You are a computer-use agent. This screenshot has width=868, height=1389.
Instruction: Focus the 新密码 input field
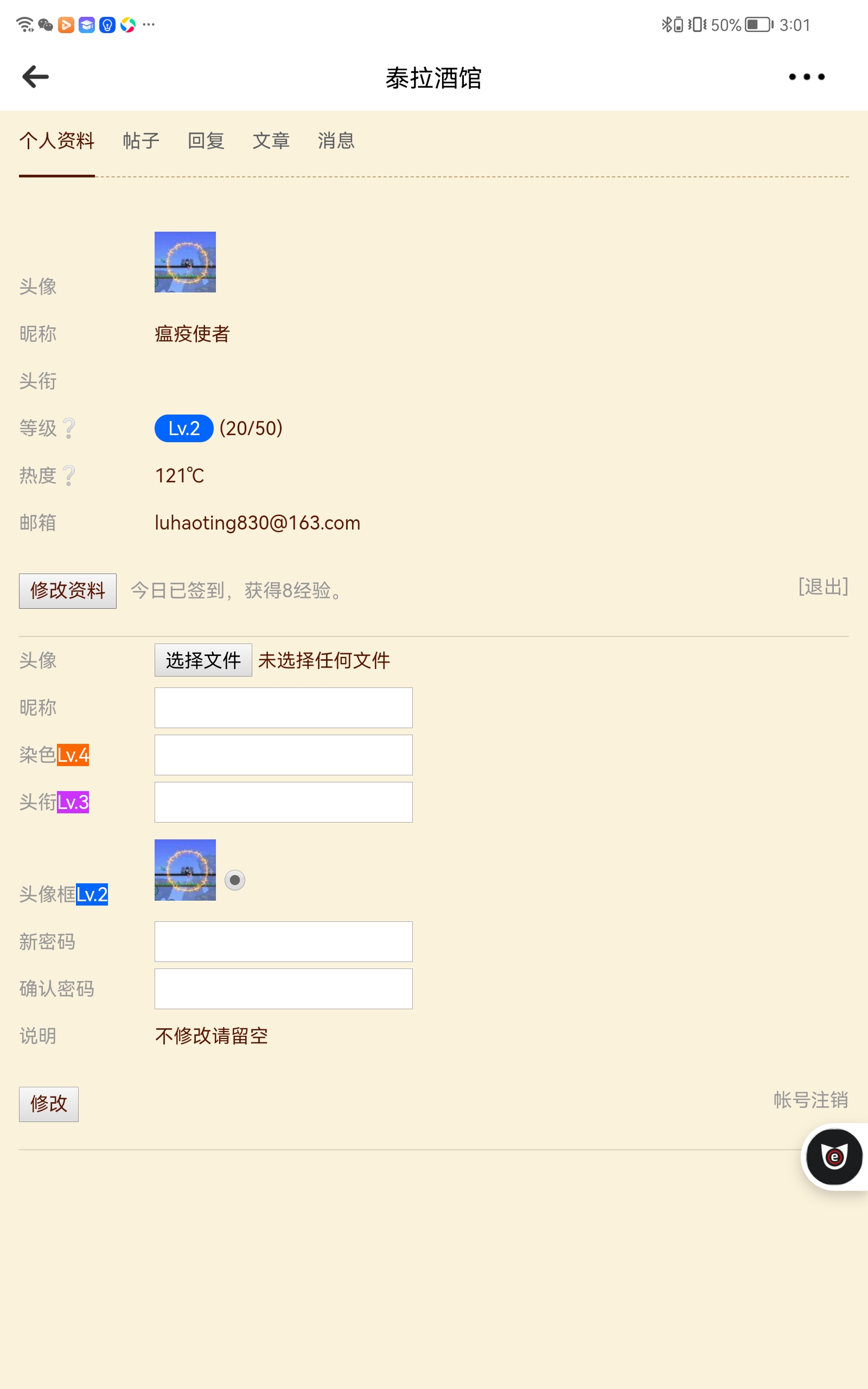(x=284, y=941)
